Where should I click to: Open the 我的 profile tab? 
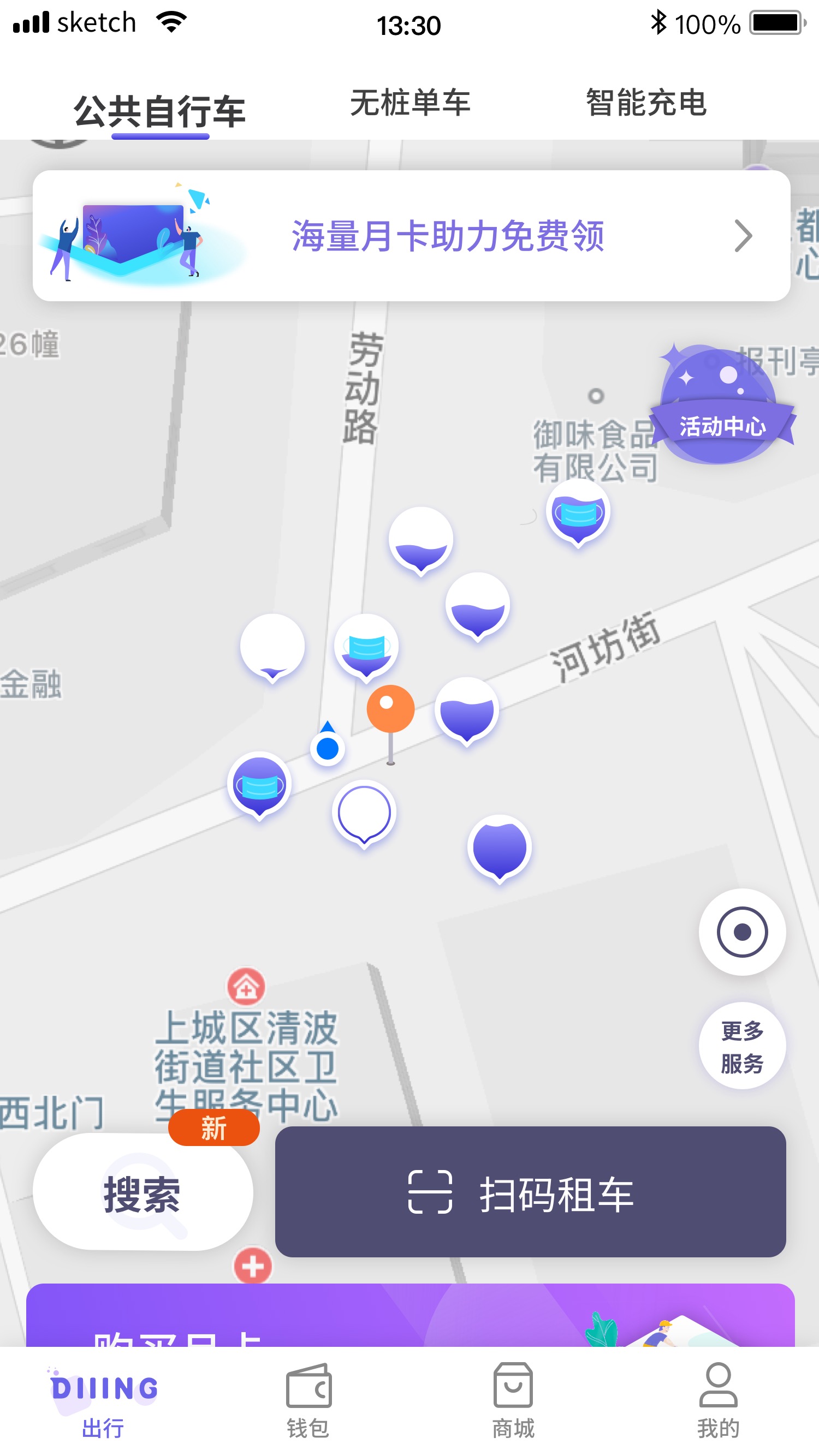coord(719,1400)
